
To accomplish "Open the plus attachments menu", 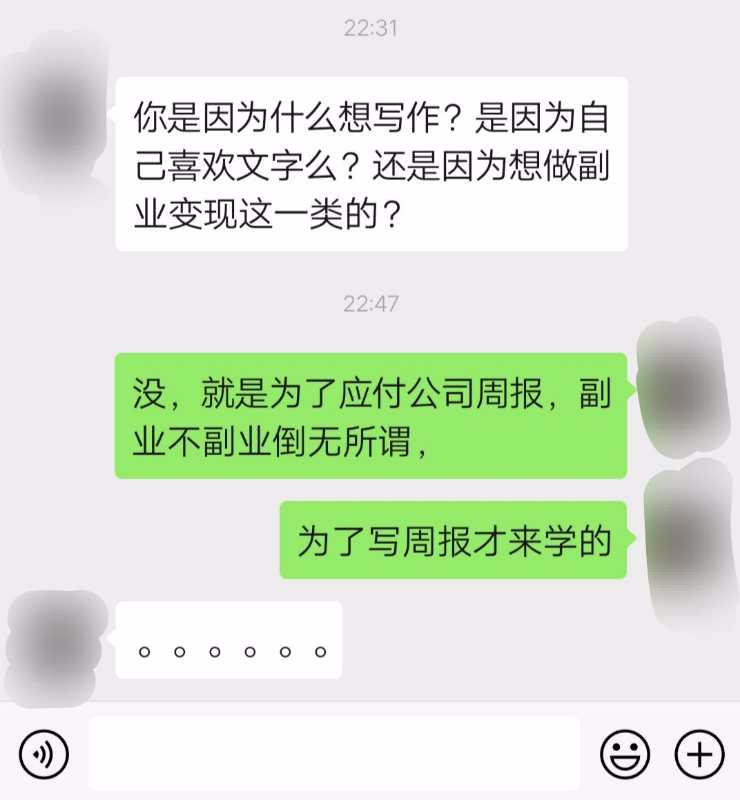I will tap(700, 754).
